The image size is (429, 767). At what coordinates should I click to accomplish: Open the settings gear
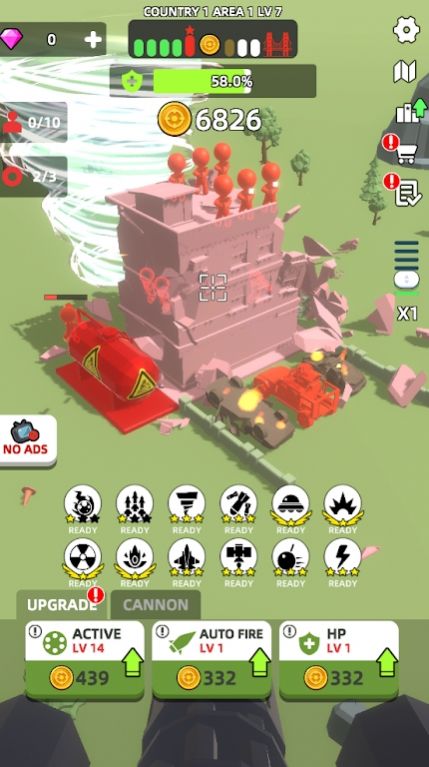[406, 30]
